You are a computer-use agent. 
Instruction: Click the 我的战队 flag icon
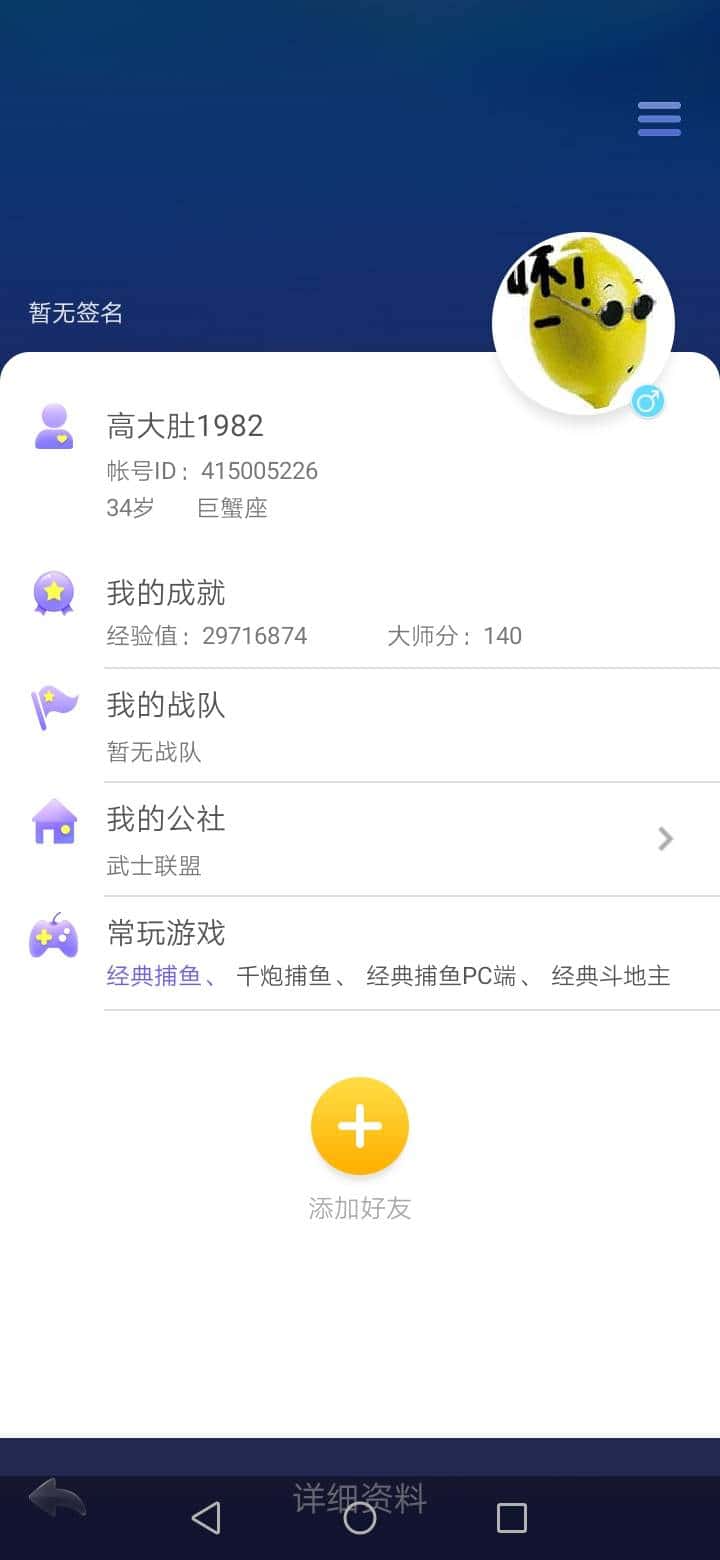pos(53,705)
